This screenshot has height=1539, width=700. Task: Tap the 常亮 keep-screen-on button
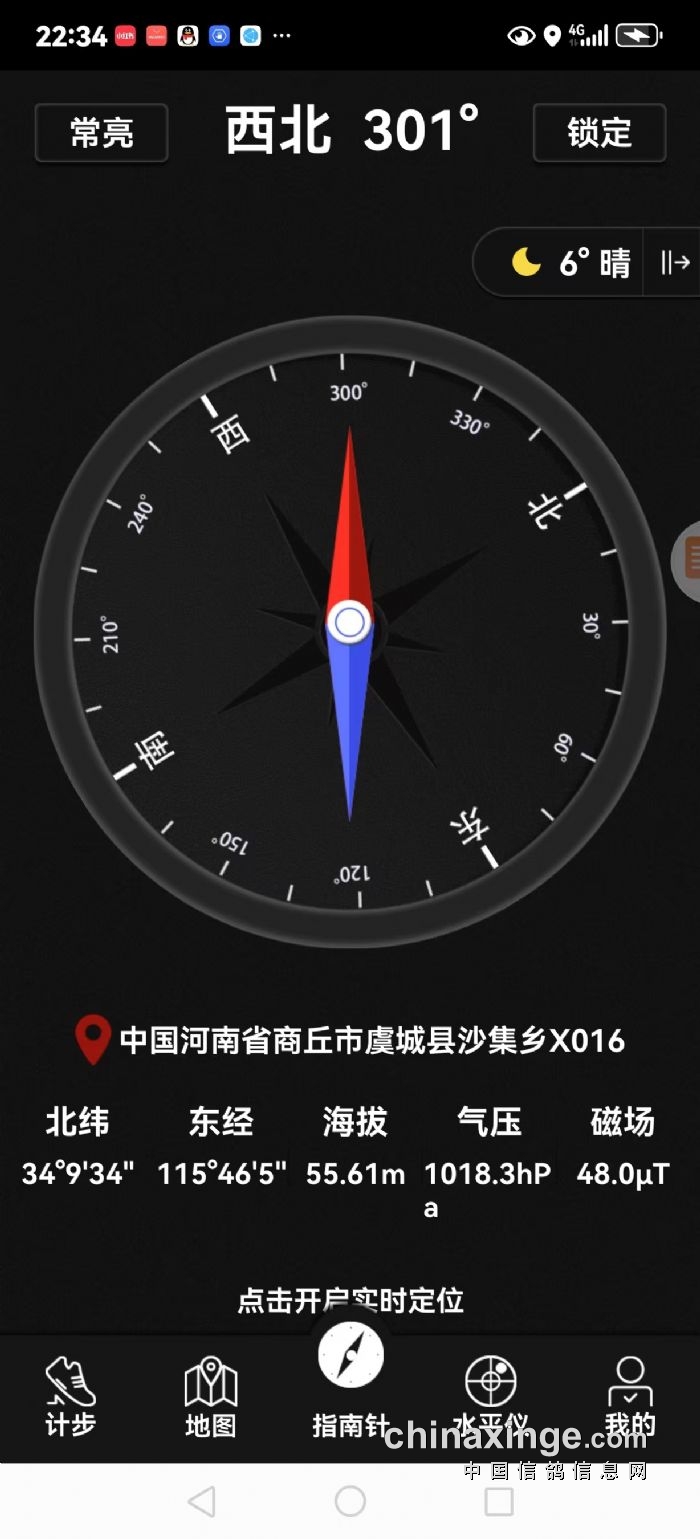coord(101,133)
